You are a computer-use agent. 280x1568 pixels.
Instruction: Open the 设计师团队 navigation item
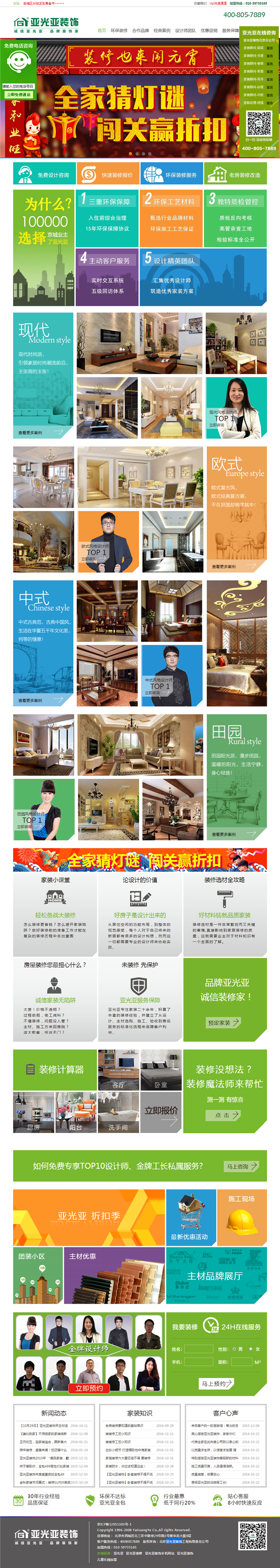click(x=186, y=30)
